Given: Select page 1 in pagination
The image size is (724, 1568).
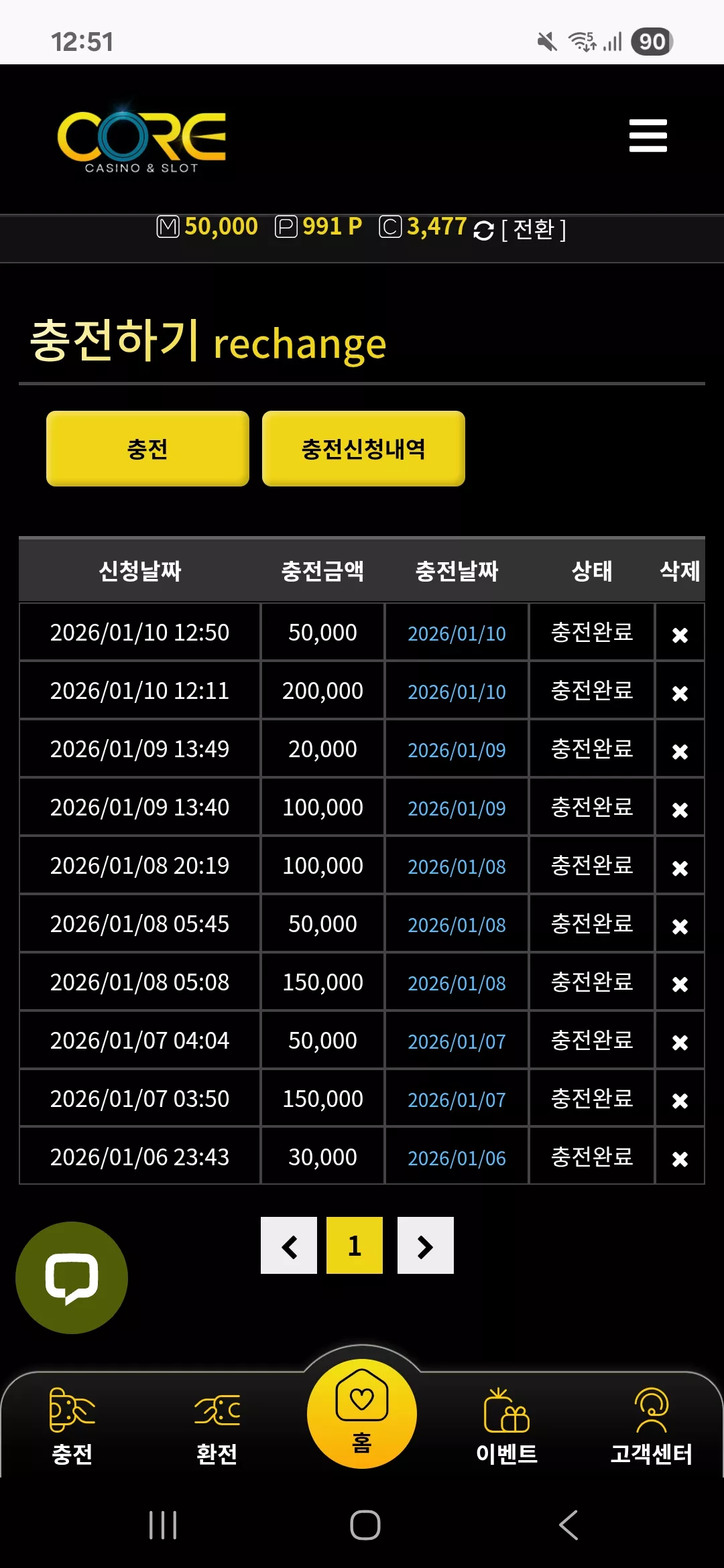Looking at the screenshot, I should pos(355,1245).
